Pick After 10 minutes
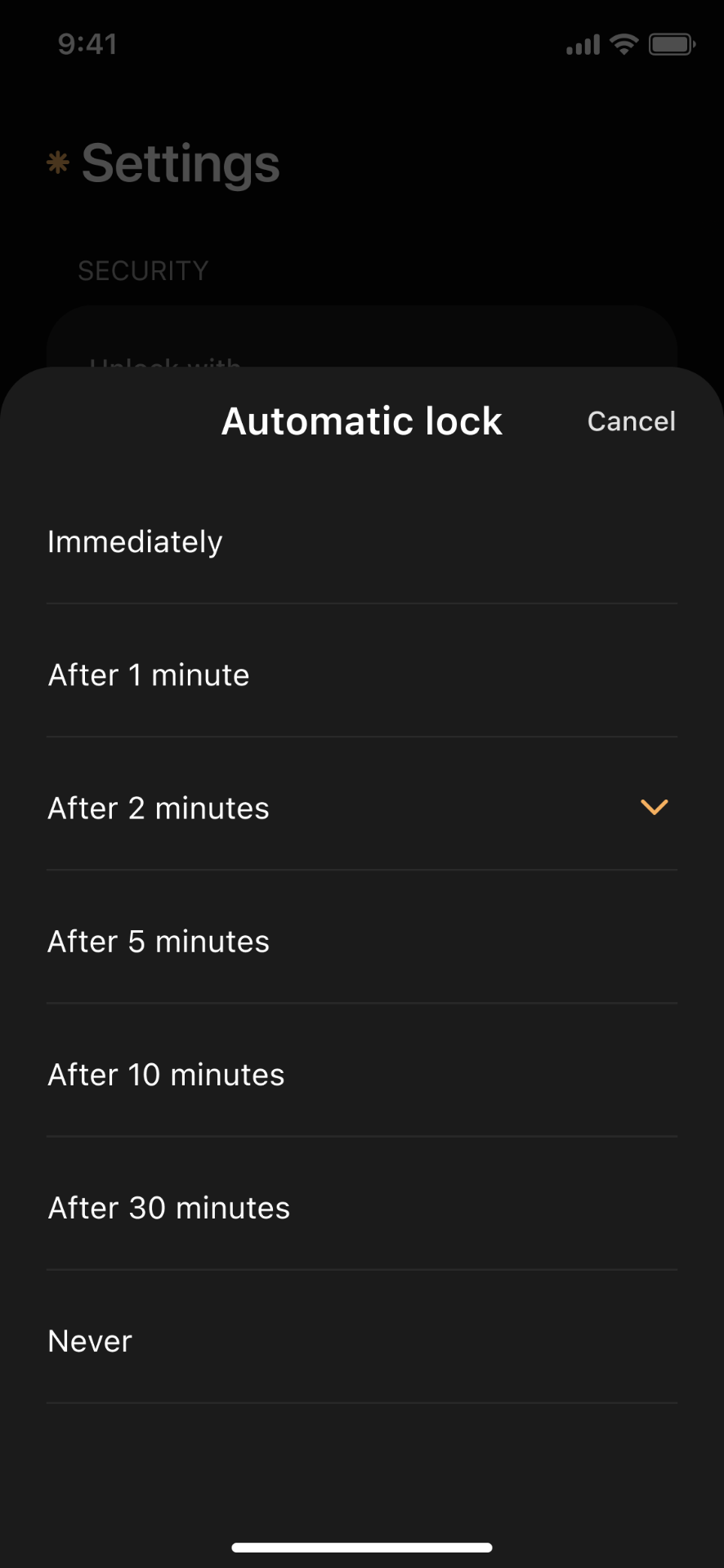 [x=362, y=1075]
